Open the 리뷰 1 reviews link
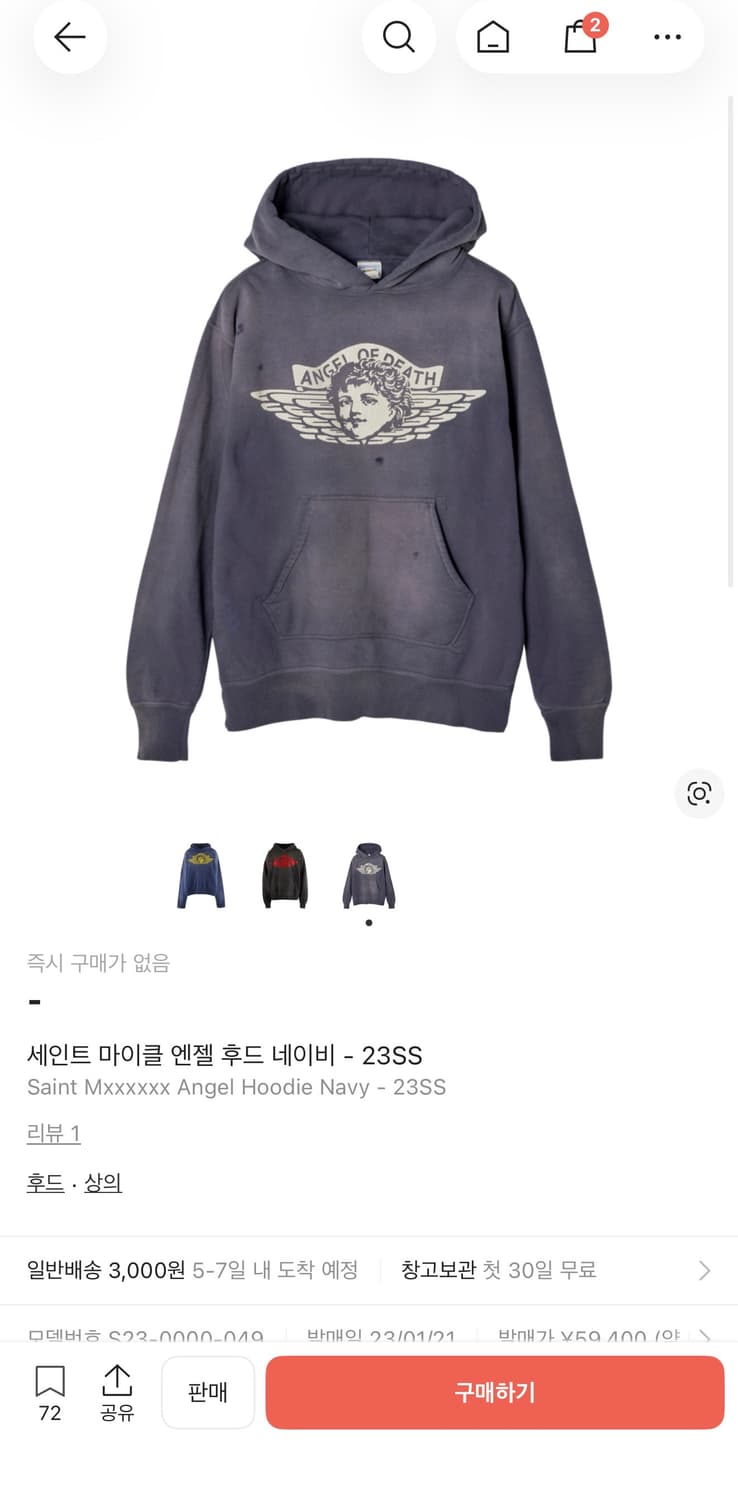 click(x=53, y=1133)
